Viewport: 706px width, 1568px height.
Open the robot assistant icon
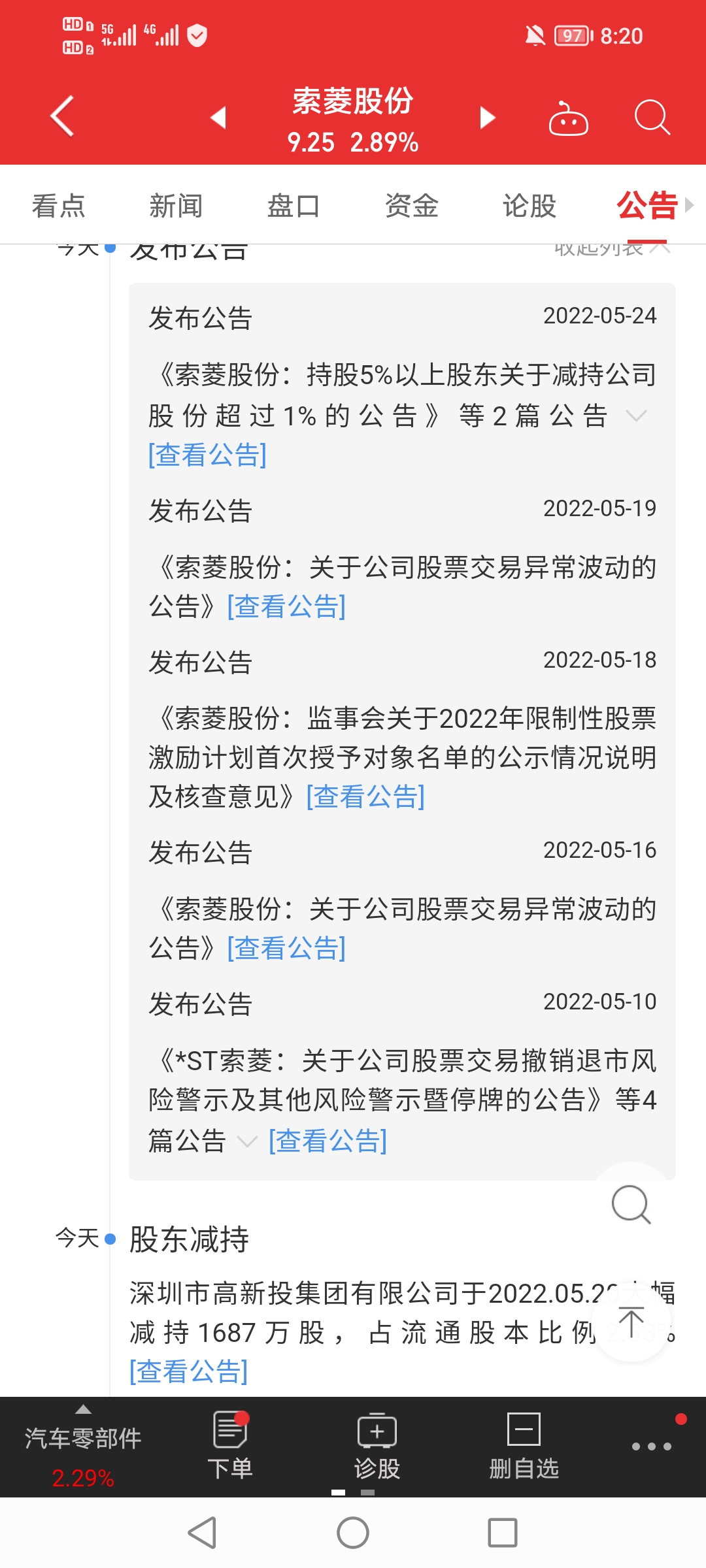[568, 118]
